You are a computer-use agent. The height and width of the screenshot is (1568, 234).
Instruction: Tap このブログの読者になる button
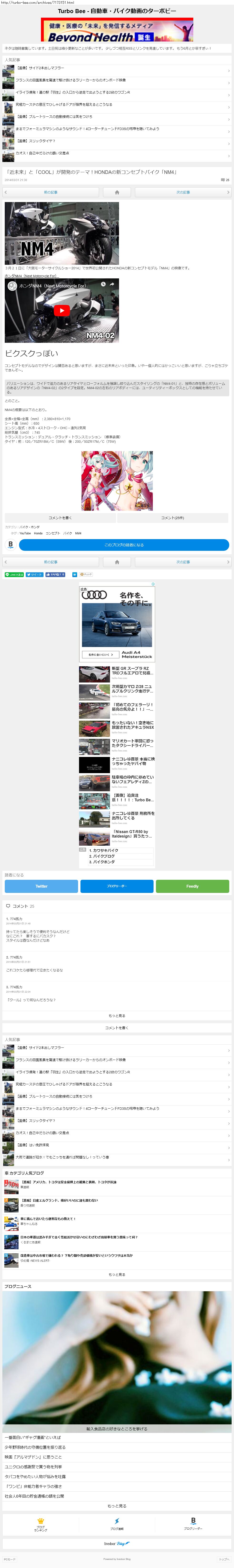pos(124,545)
